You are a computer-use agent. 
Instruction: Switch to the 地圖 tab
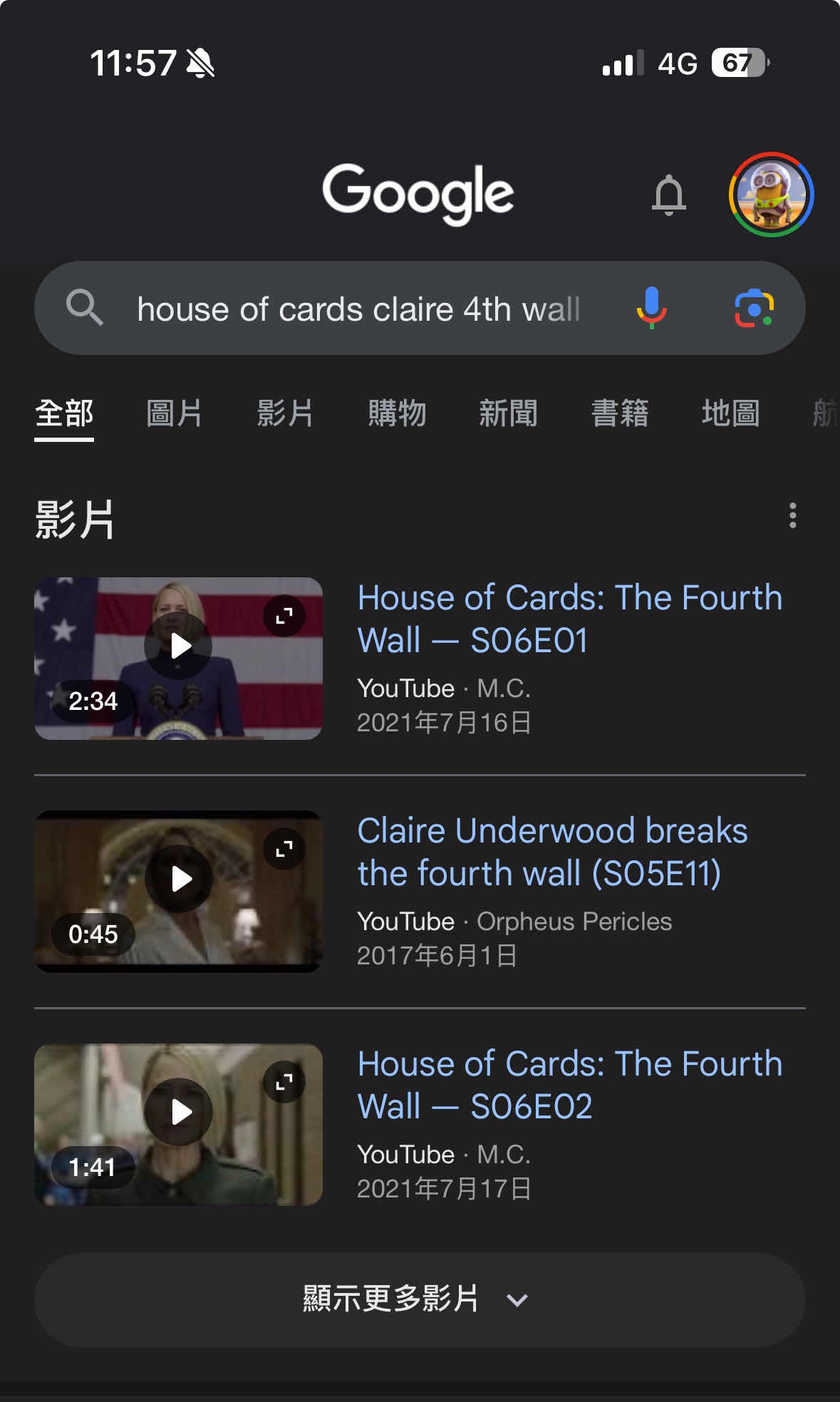pos(730,413)
